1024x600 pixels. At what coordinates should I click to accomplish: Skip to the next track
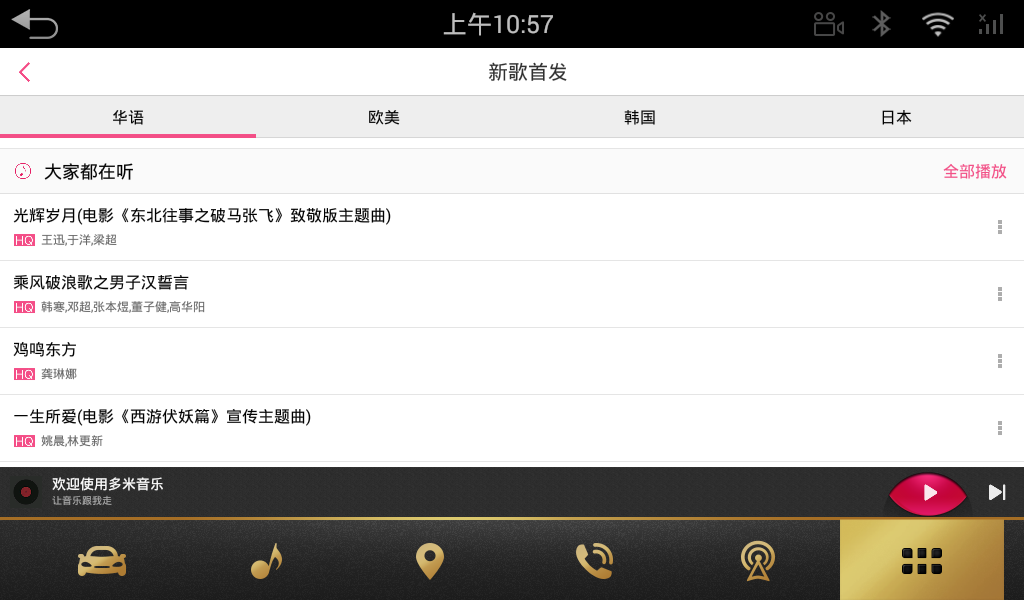coord(996,492)
